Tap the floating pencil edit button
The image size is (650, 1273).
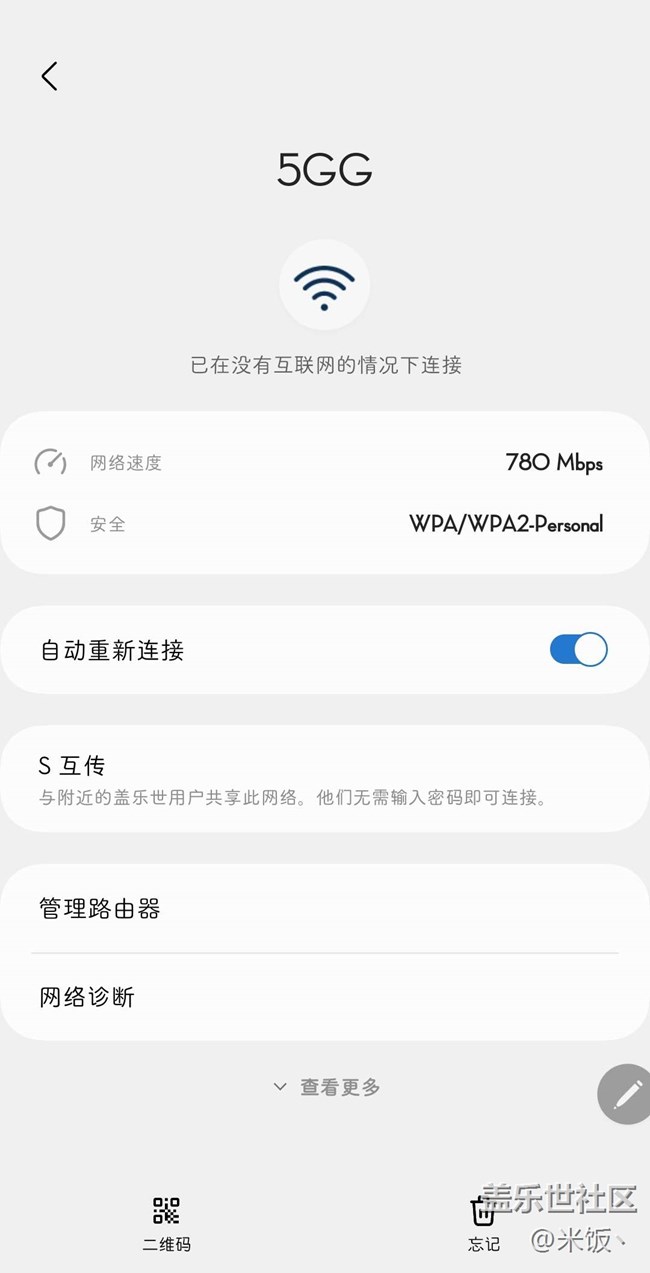pyautogui.click(x=627, y=1094)
